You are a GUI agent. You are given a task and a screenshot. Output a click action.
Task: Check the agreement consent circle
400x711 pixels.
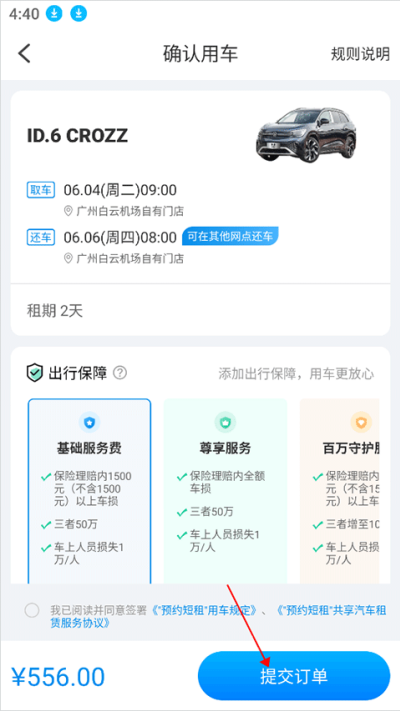[32, 610]
